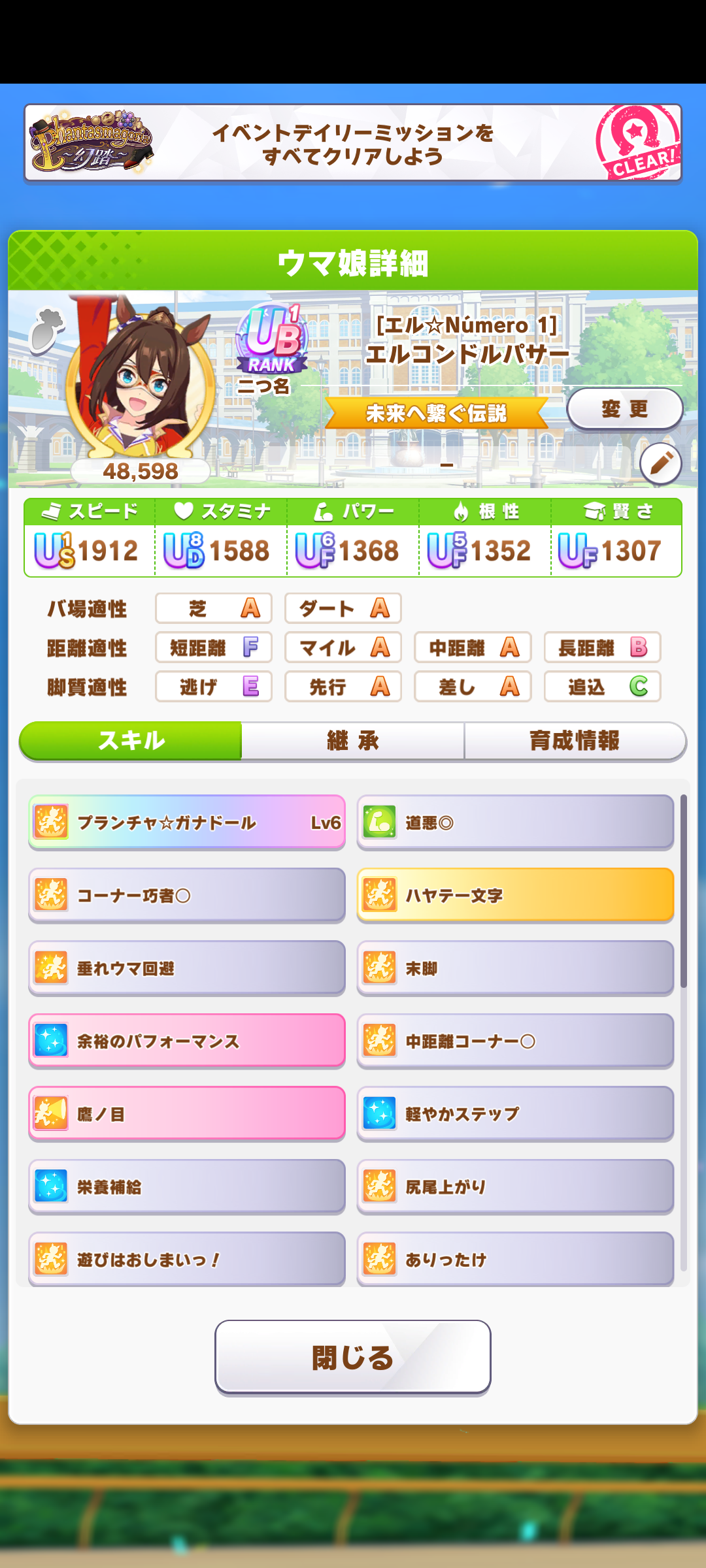706x1568 pixels.
Task: Open skill 垂れウマ回避
Action: tap(187, 968)
